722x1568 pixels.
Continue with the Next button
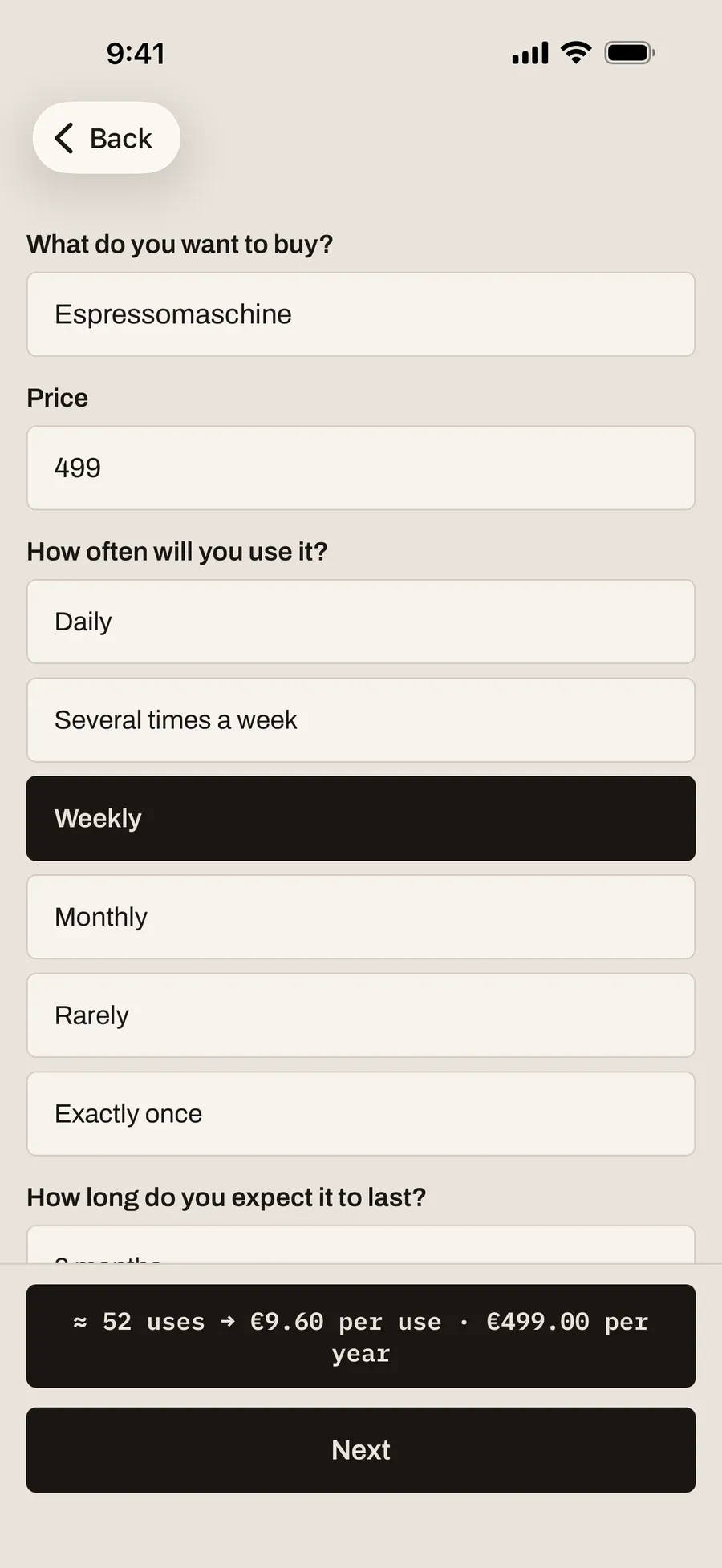[361, 1450]
